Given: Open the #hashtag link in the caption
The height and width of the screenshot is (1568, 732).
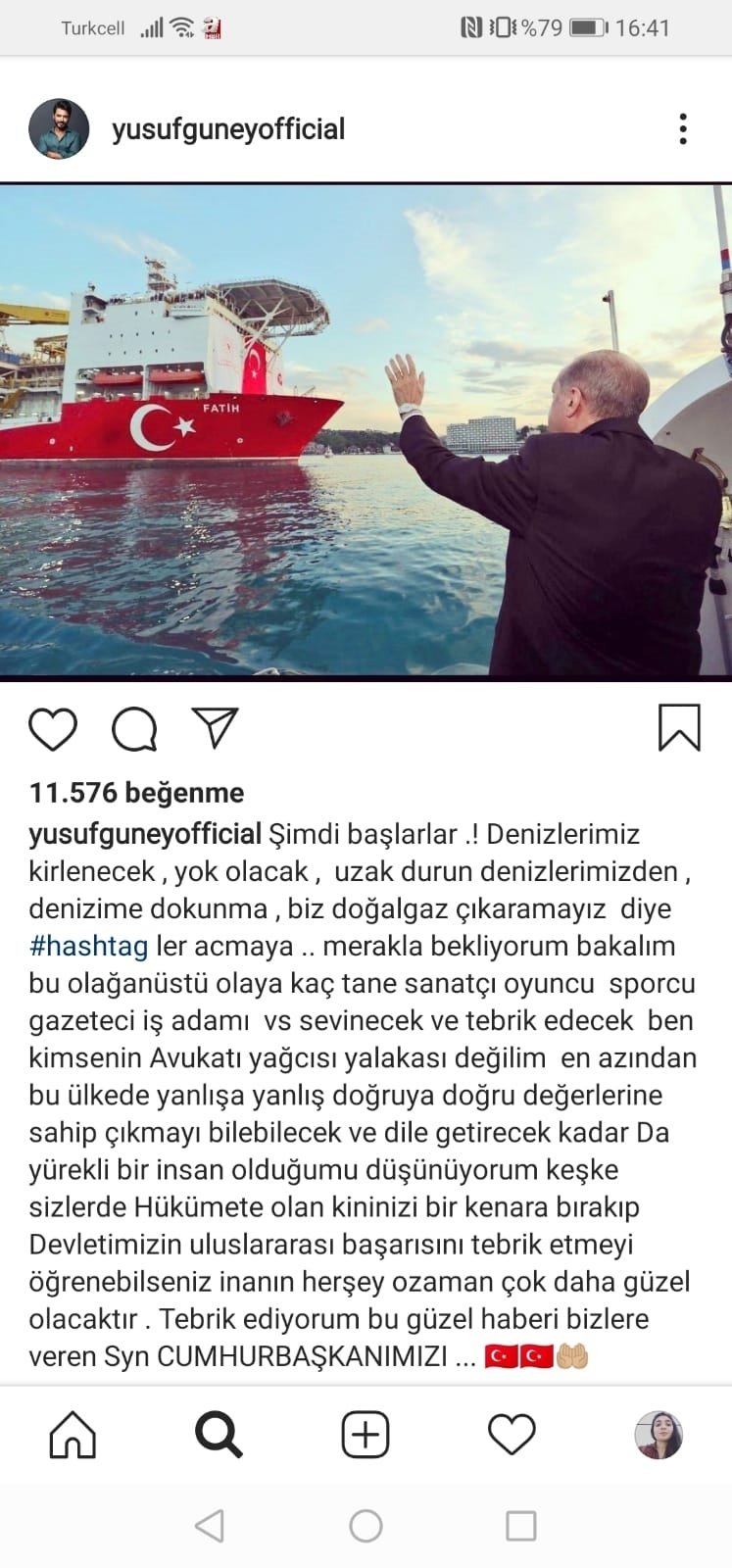Looking at the screenshot, I should click(88, 946).
